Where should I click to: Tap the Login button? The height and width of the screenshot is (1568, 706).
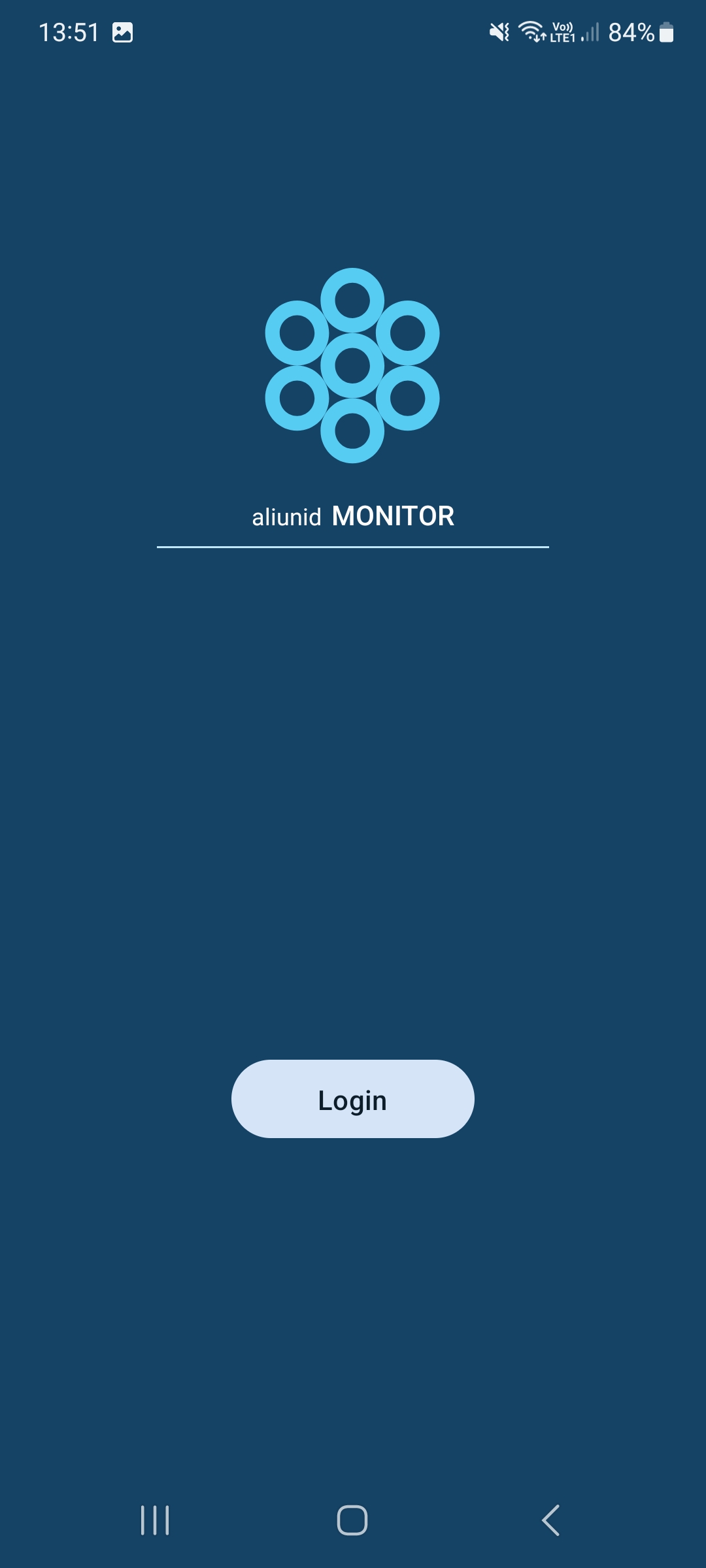tap(352, 1099)
